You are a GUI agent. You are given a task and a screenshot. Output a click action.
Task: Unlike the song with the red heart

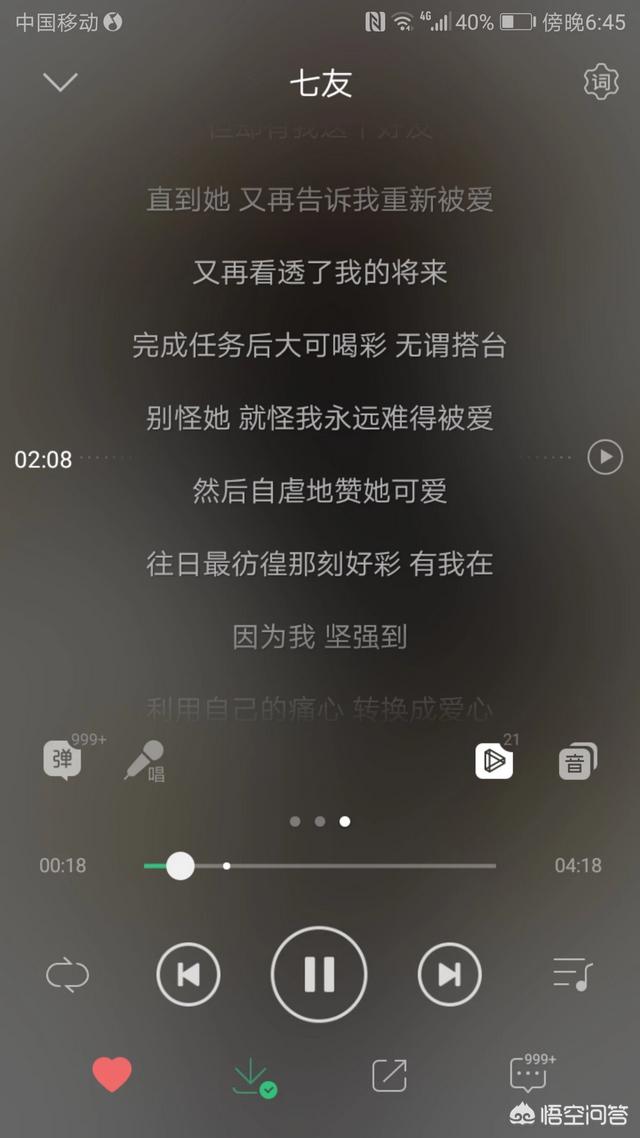(112, 1075)
